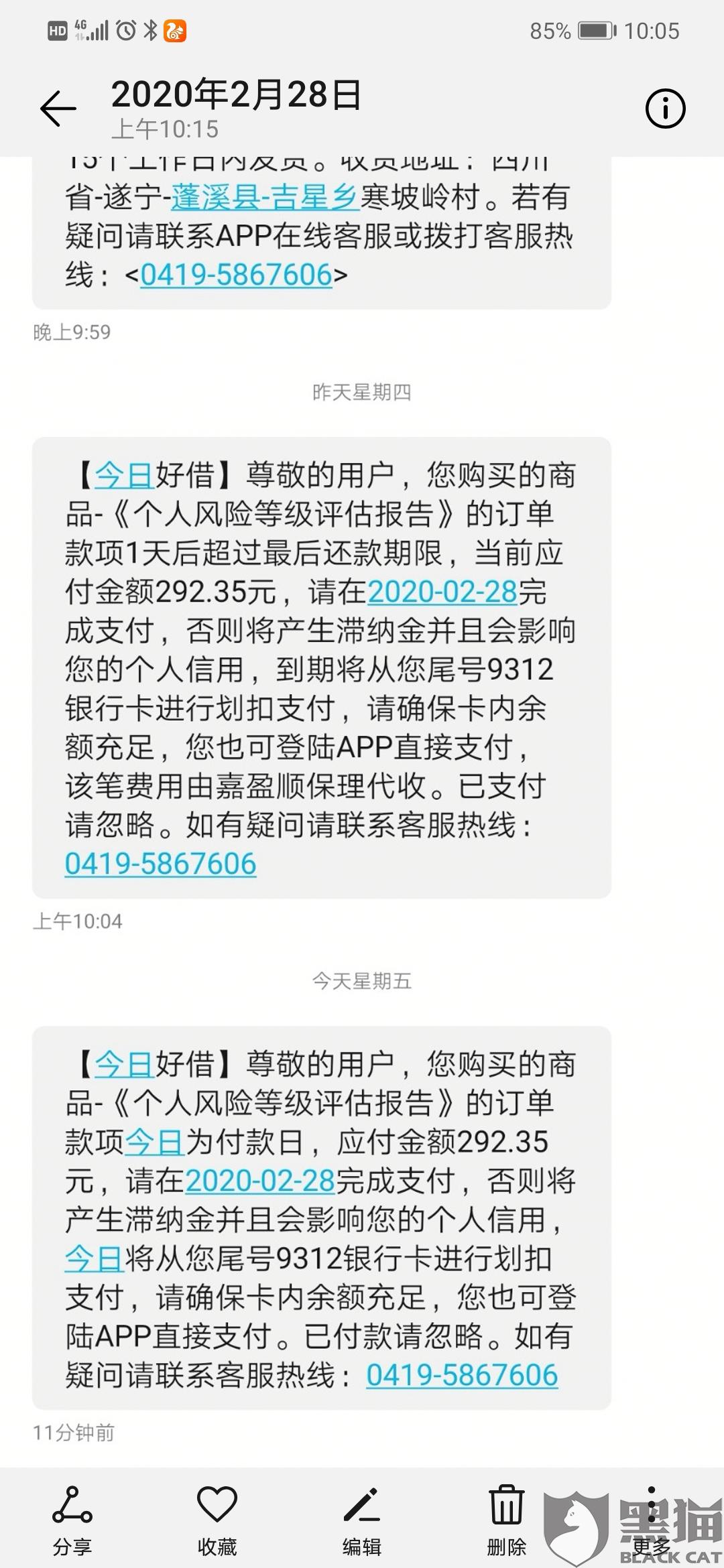Screen dimensions: 724x1568
Task: Tap the 今日 link before 为付款日
Action: [155, 1142]
